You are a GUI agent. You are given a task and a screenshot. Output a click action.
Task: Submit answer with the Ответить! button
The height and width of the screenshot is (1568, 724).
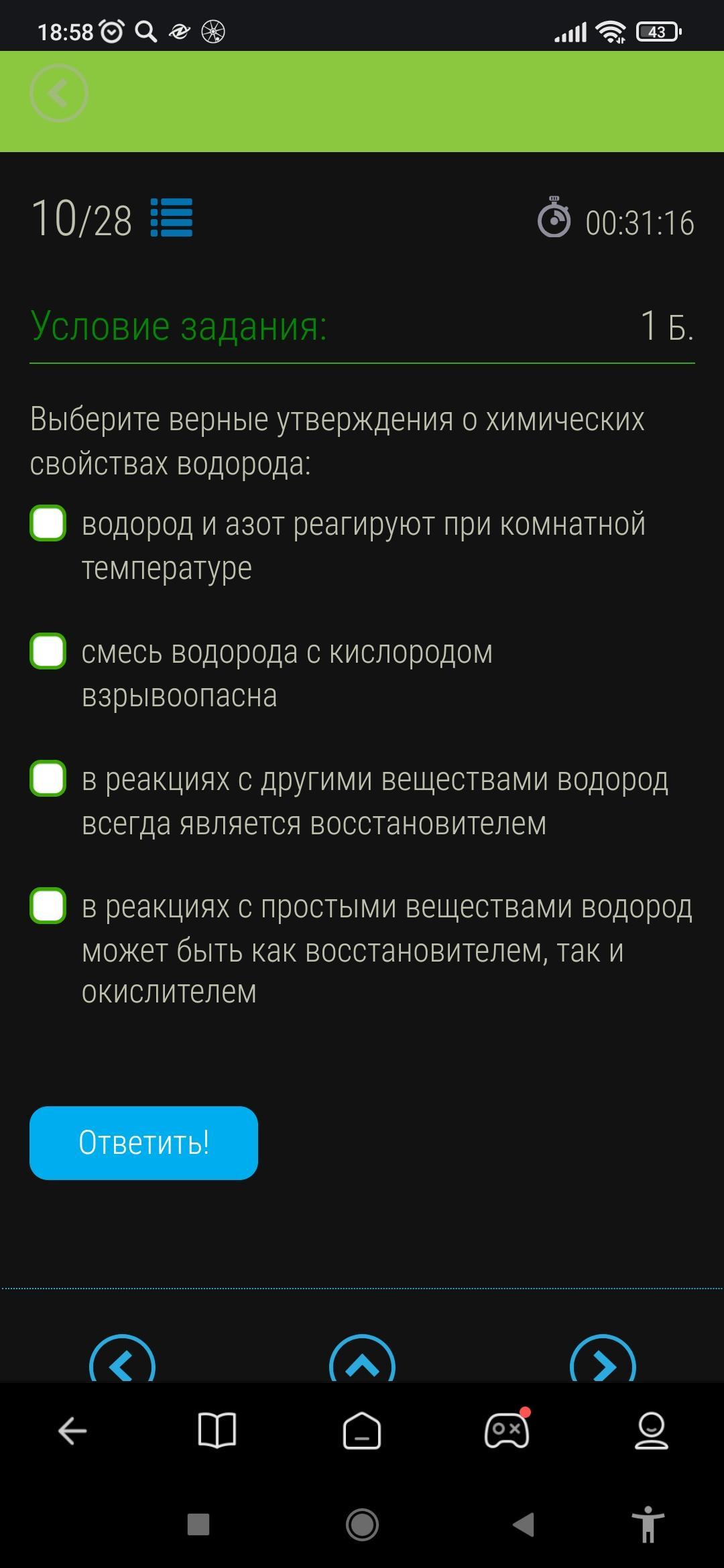(x=143, y=1143)
